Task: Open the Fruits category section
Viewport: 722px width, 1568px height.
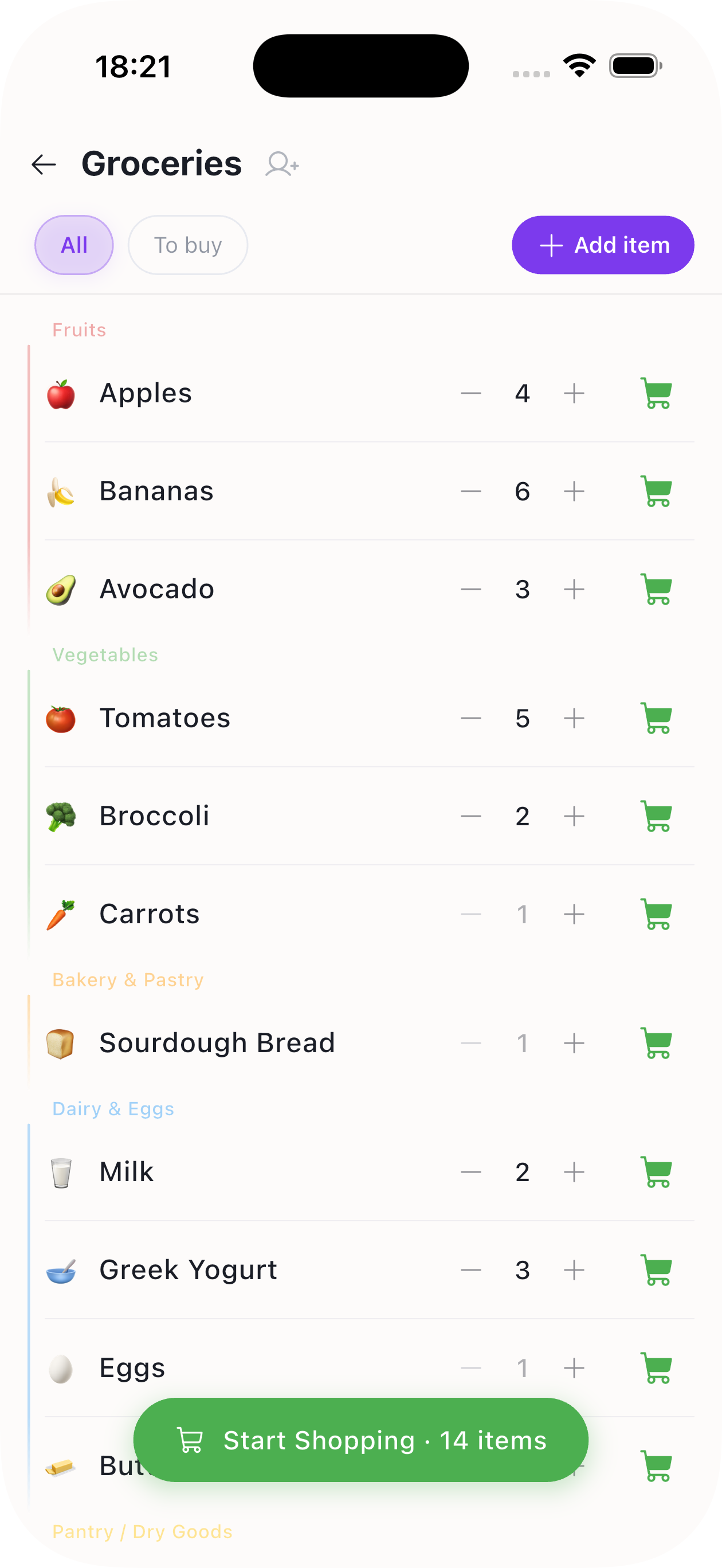Action: pyautogui.click(x=79, y=330)
